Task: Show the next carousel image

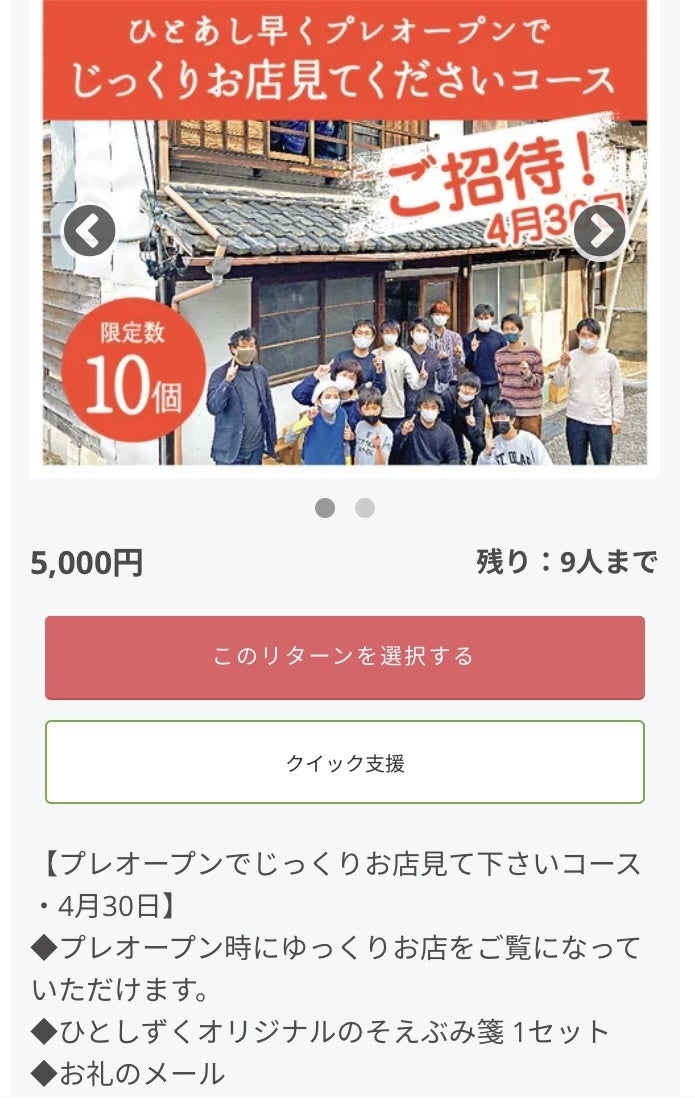Action: coord(601,231)
